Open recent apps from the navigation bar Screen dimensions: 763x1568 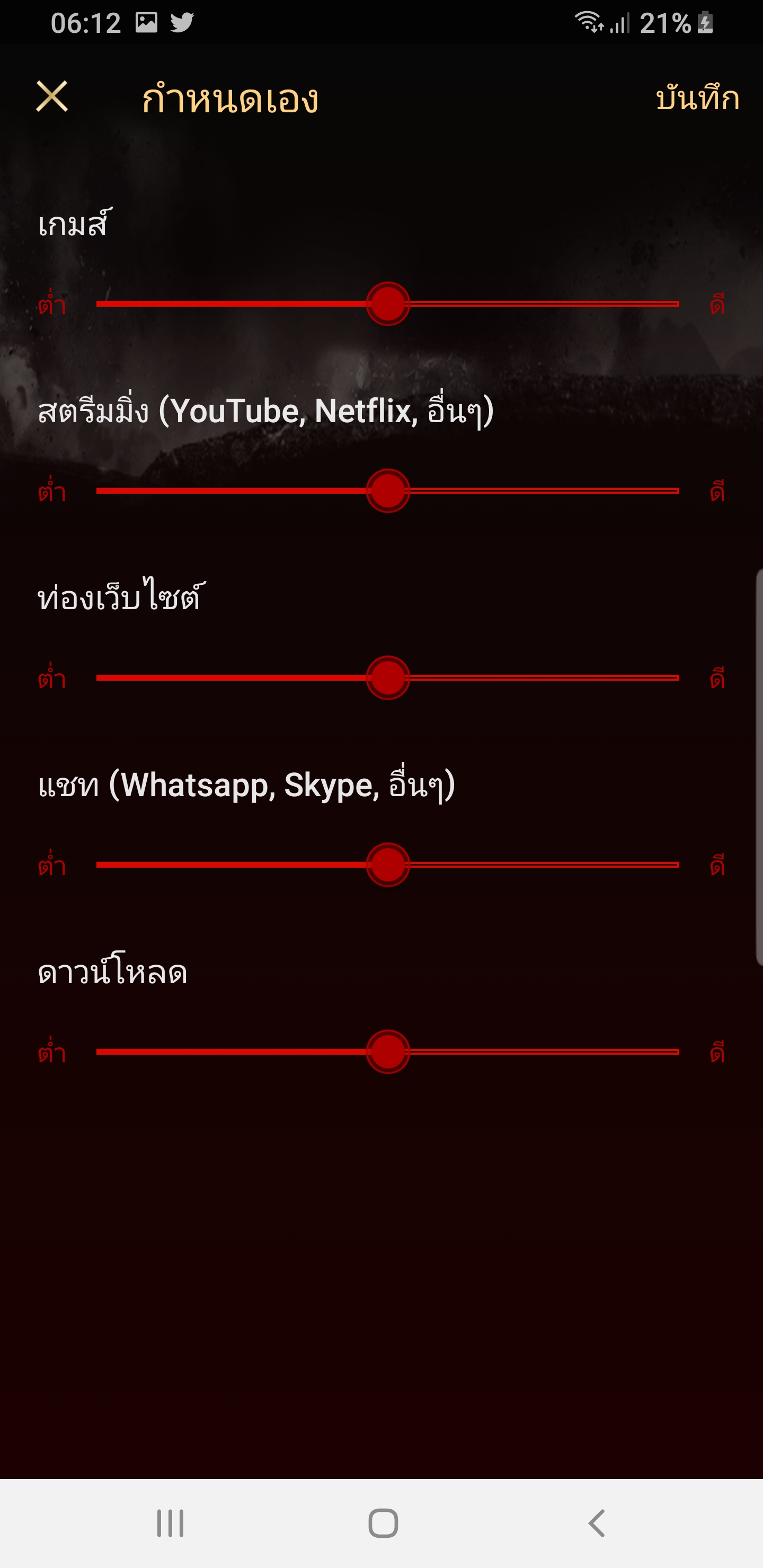[x=170, y=1523]
